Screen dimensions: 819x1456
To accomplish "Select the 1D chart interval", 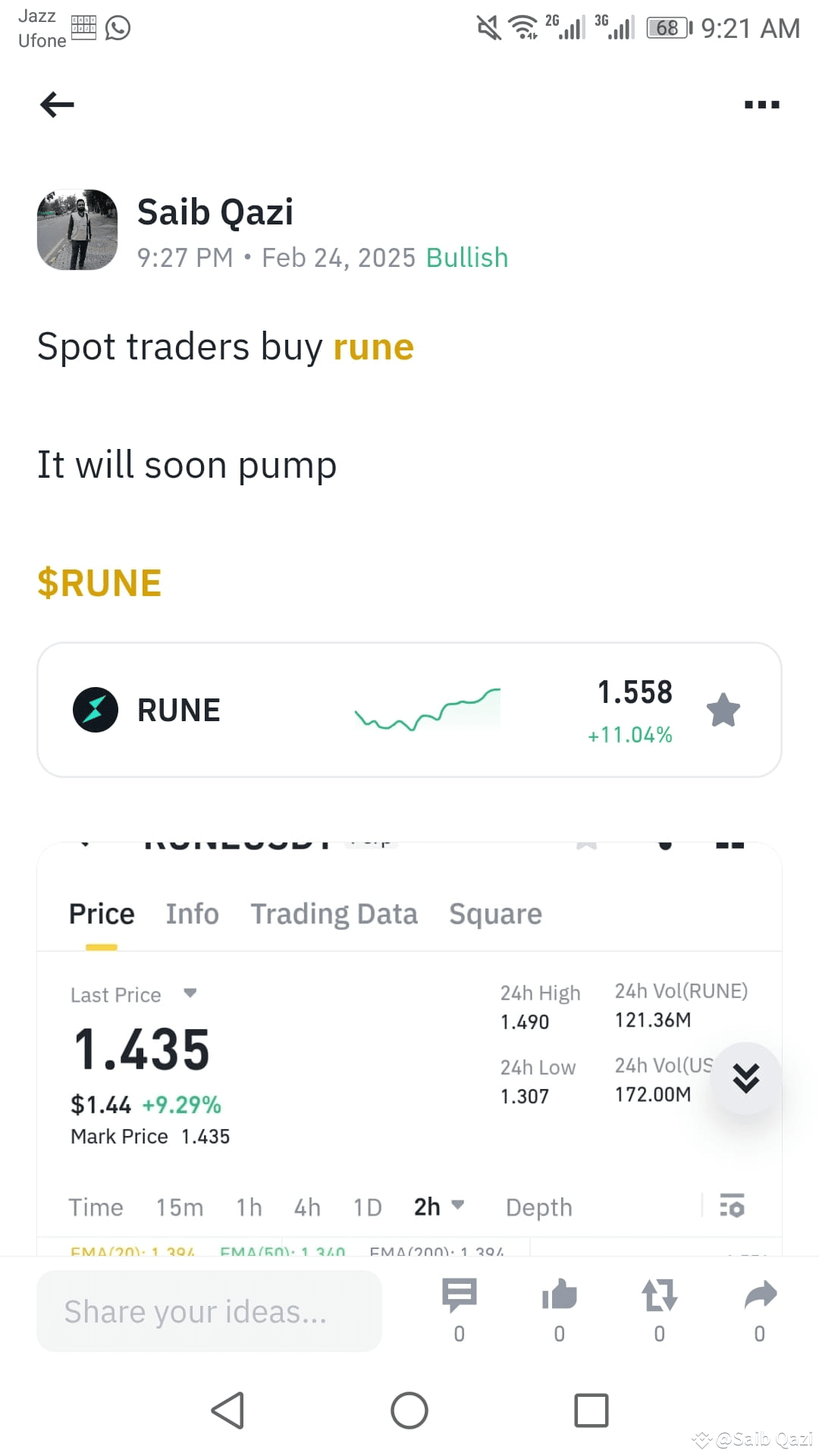I will [366, 1206].
